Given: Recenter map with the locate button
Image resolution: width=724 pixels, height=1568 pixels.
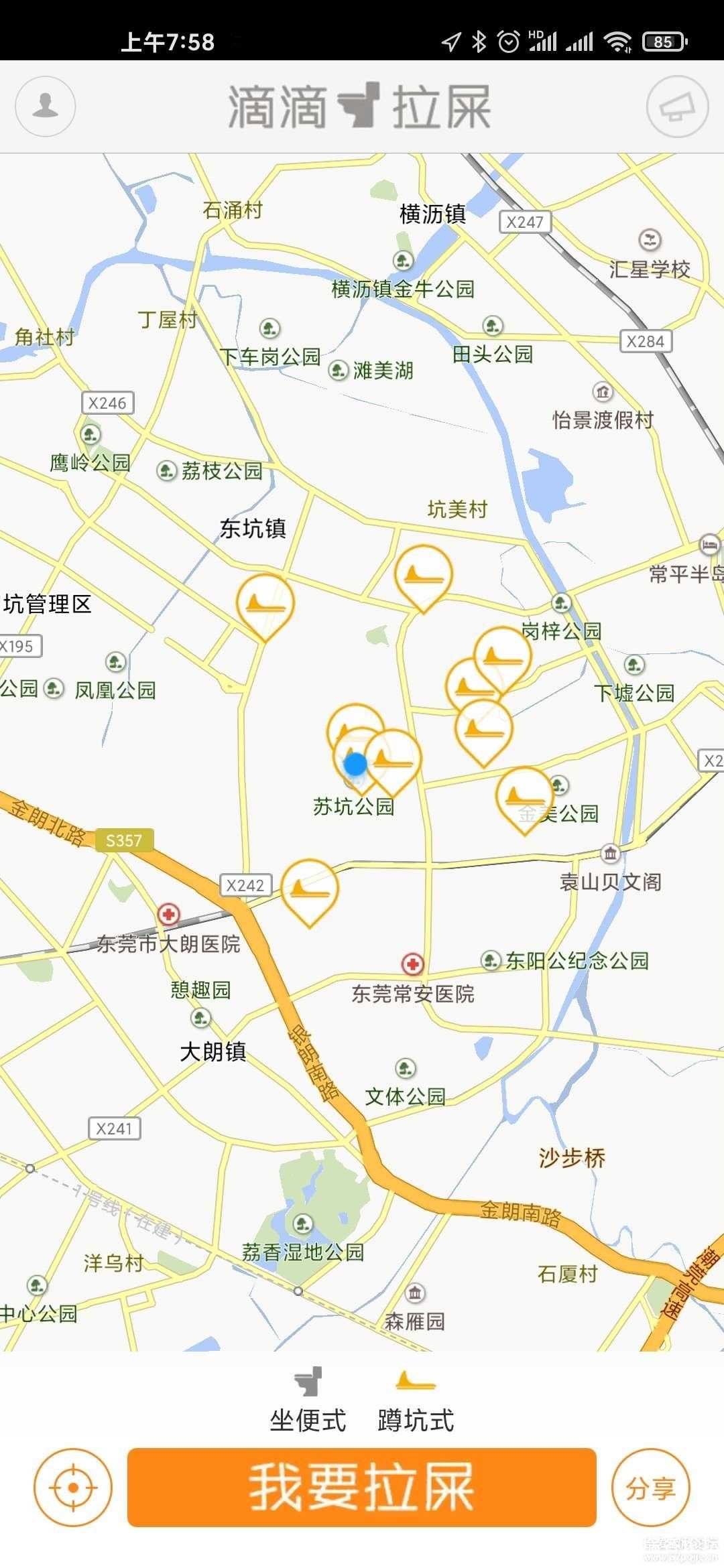Looking at the screenshot, I should tap(73, 1487).
